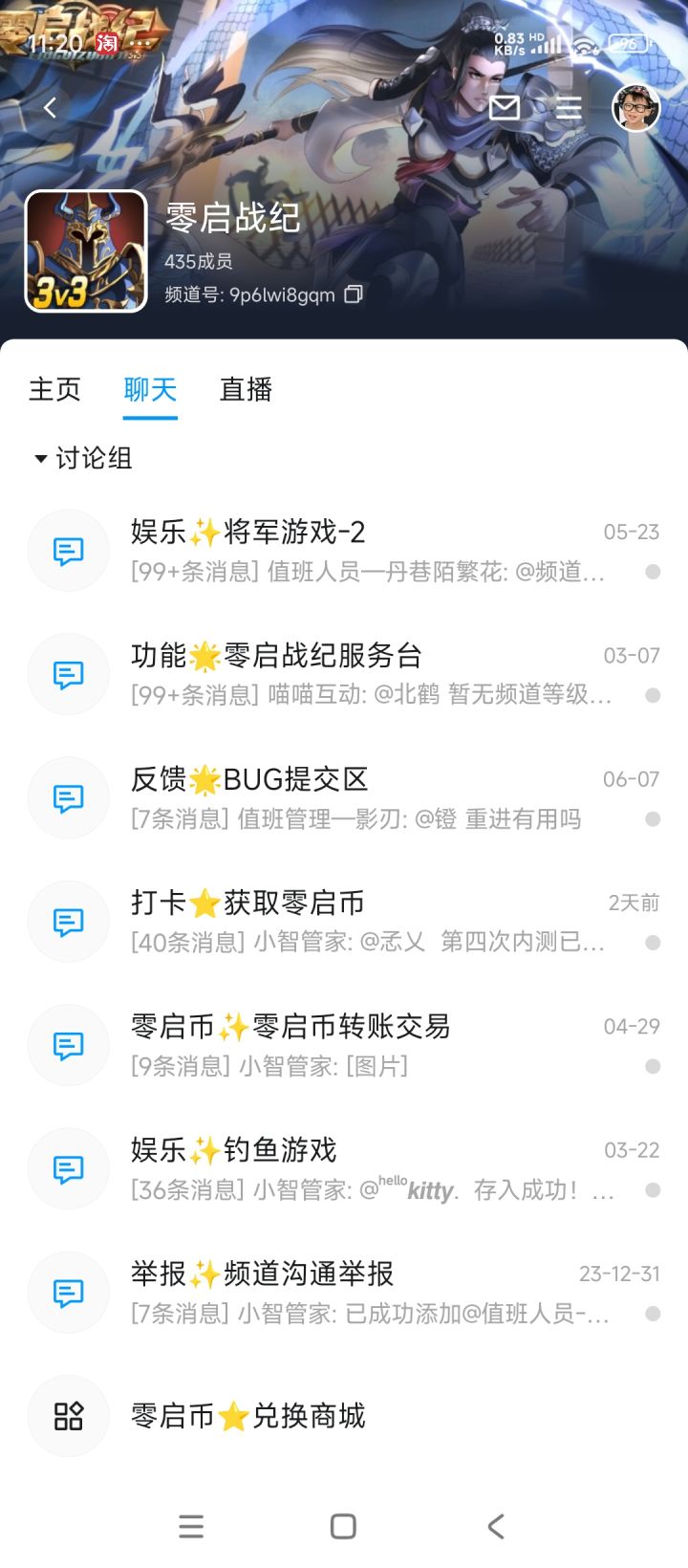688x1568 pixels.
Task: Switch to the 直播 tab
Action: 246,389
